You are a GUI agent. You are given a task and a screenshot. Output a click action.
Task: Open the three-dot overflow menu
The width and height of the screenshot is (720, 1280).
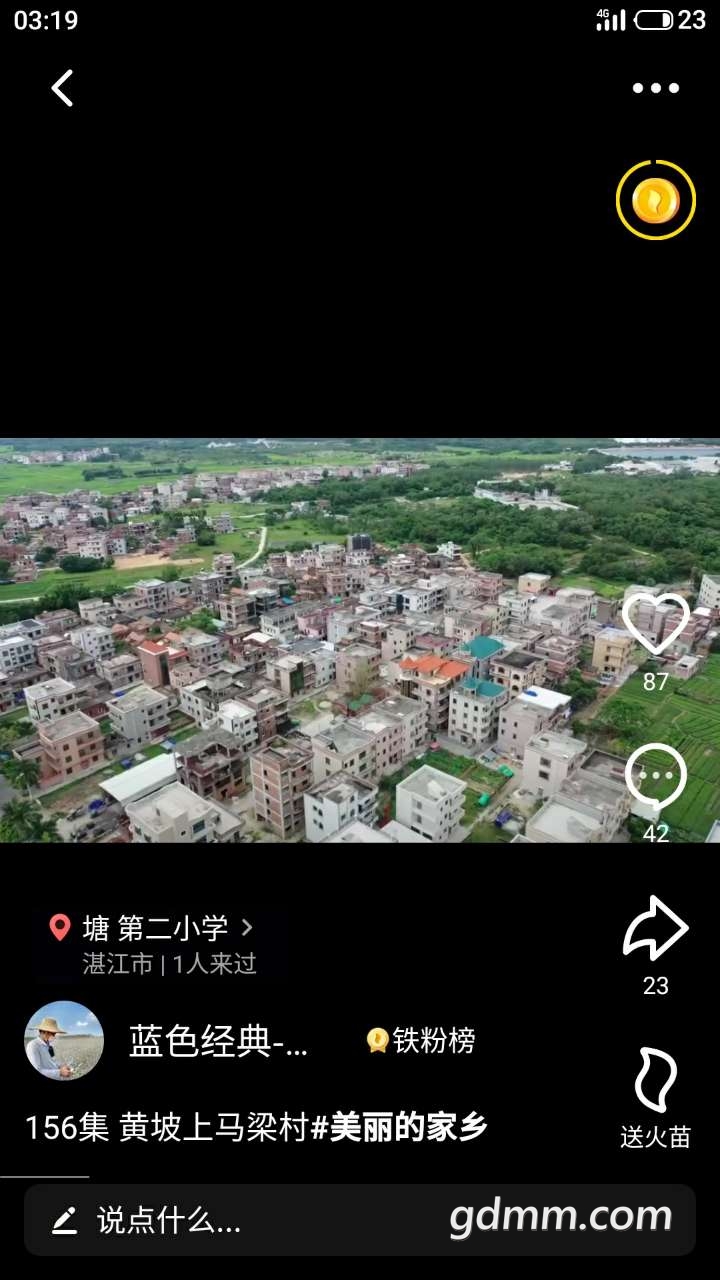655,88
